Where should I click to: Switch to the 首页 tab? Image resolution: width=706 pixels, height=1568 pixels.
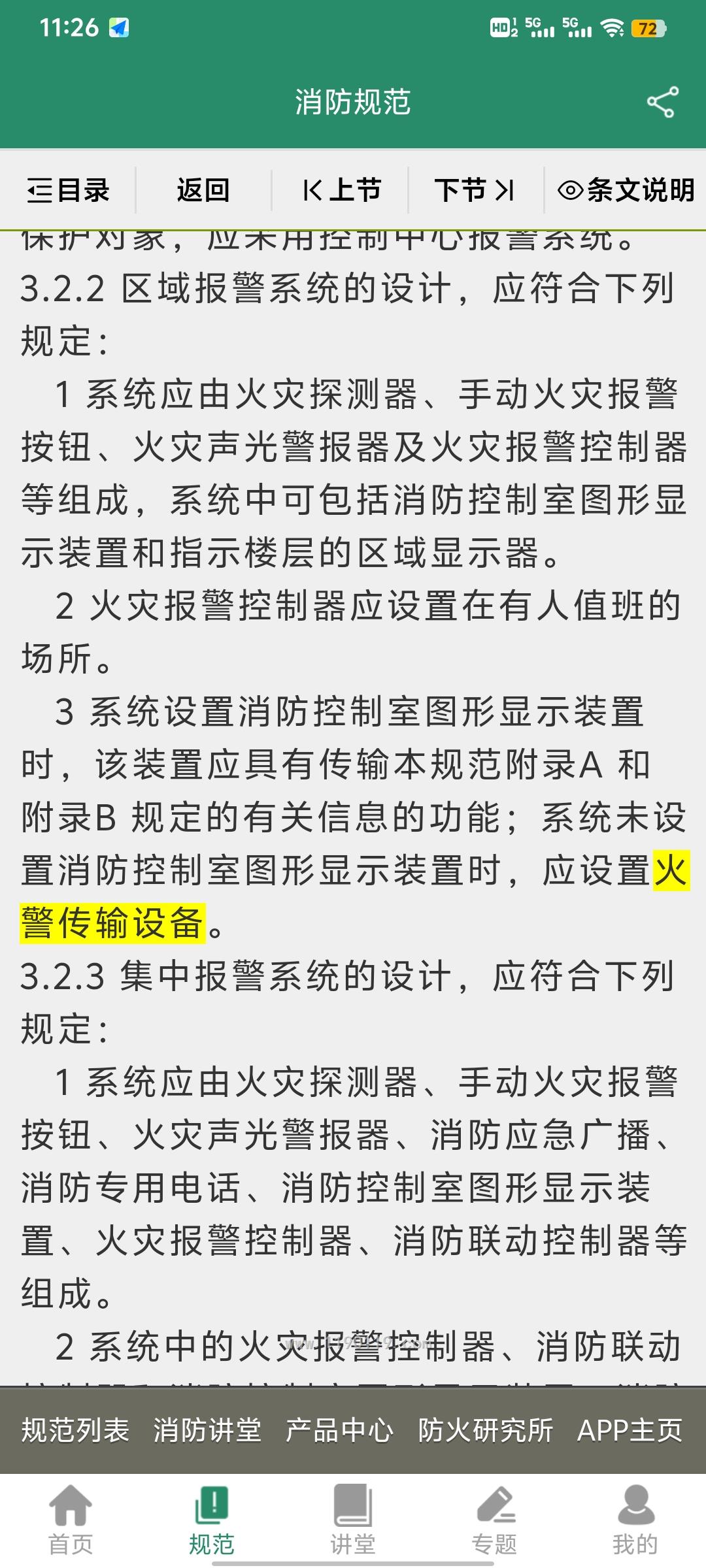[71, 1520]
